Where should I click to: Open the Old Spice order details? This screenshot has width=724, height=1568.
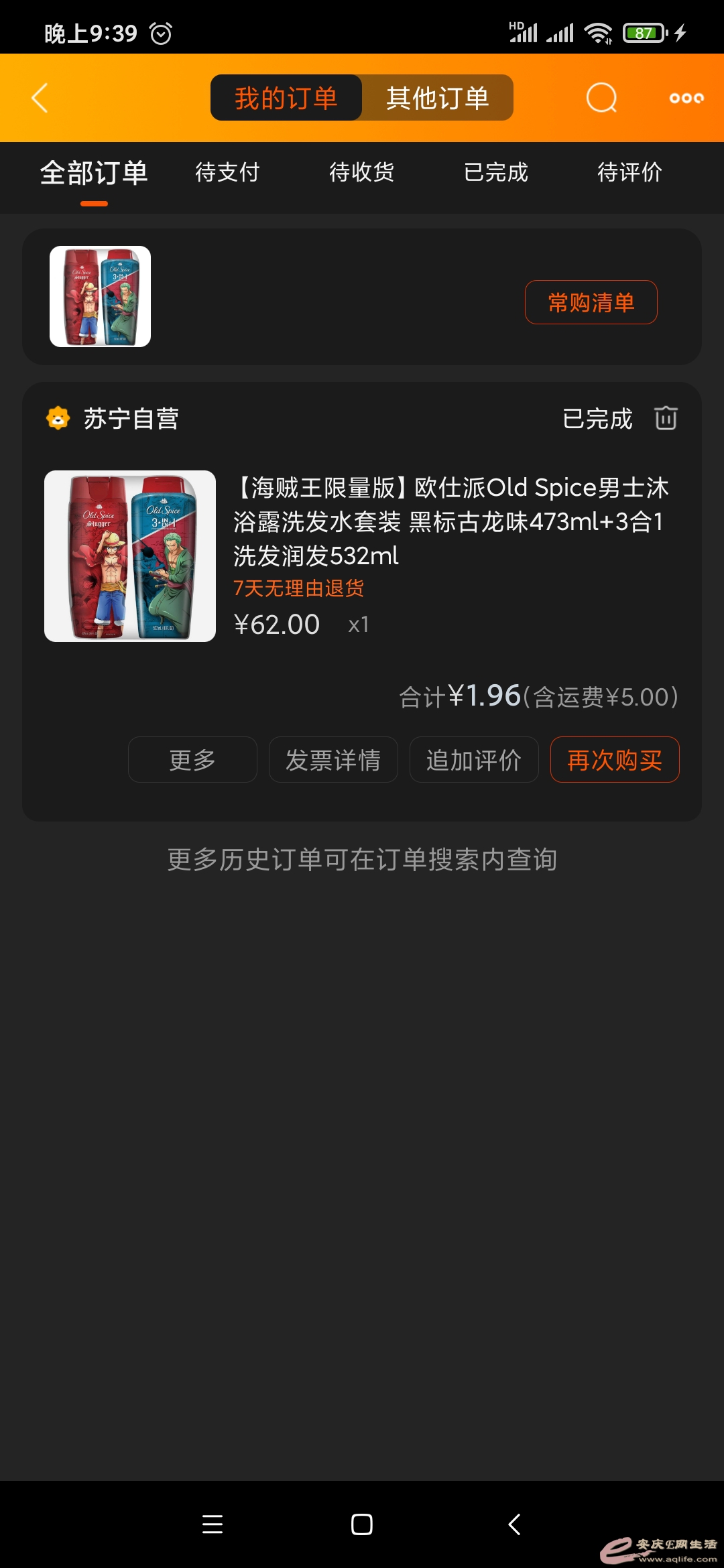[449, 521]
